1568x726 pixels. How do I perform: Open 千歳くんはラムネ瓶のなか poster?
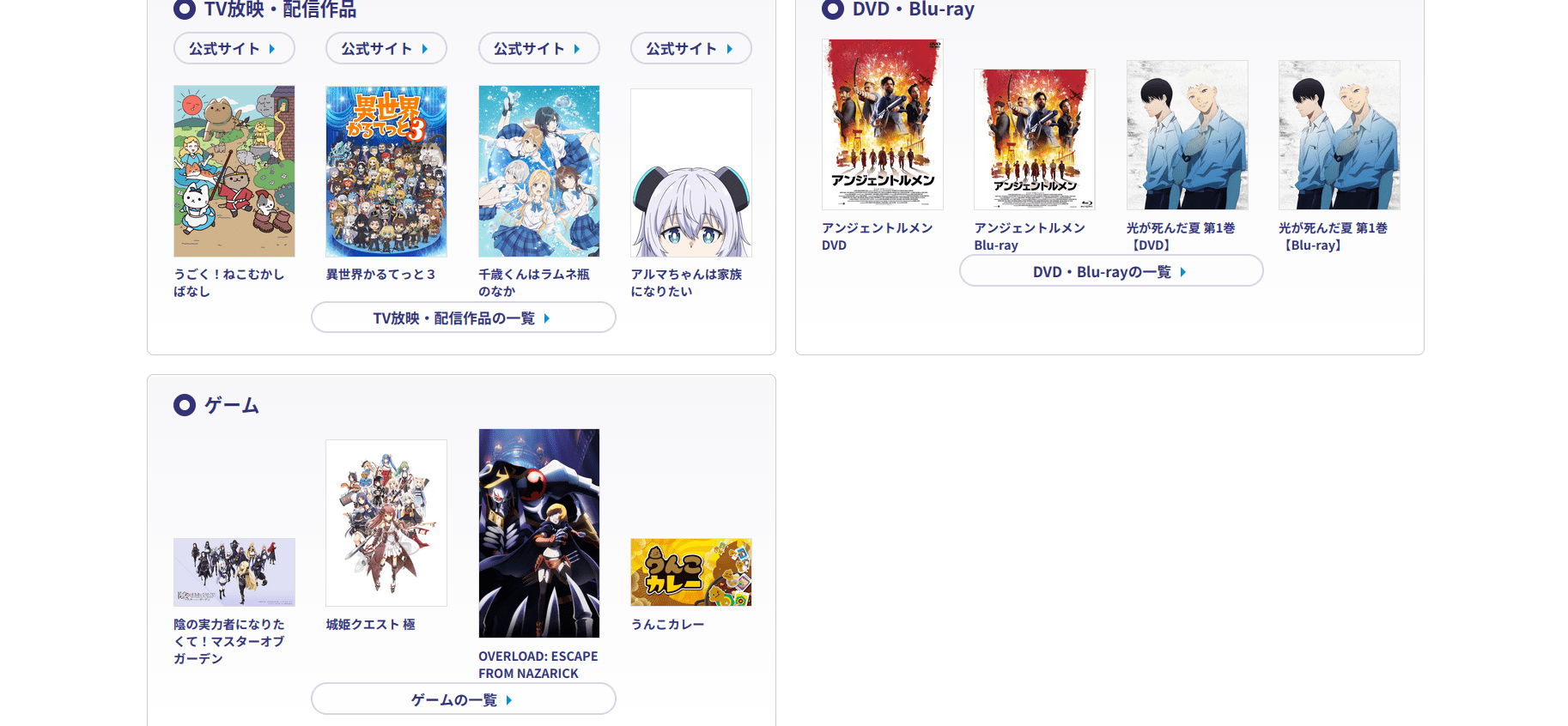[538, 172]
